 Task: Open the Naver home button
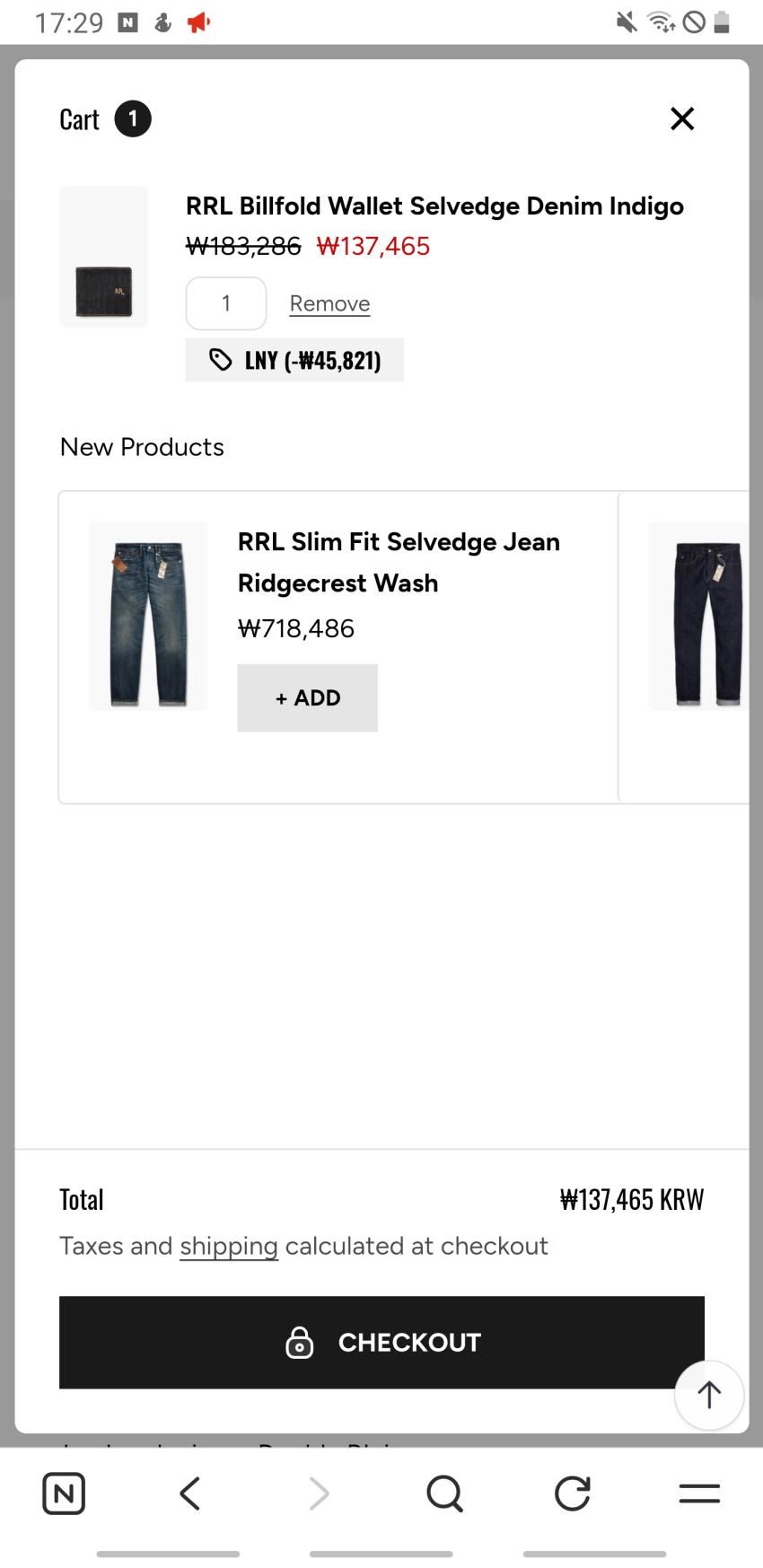64,1494
